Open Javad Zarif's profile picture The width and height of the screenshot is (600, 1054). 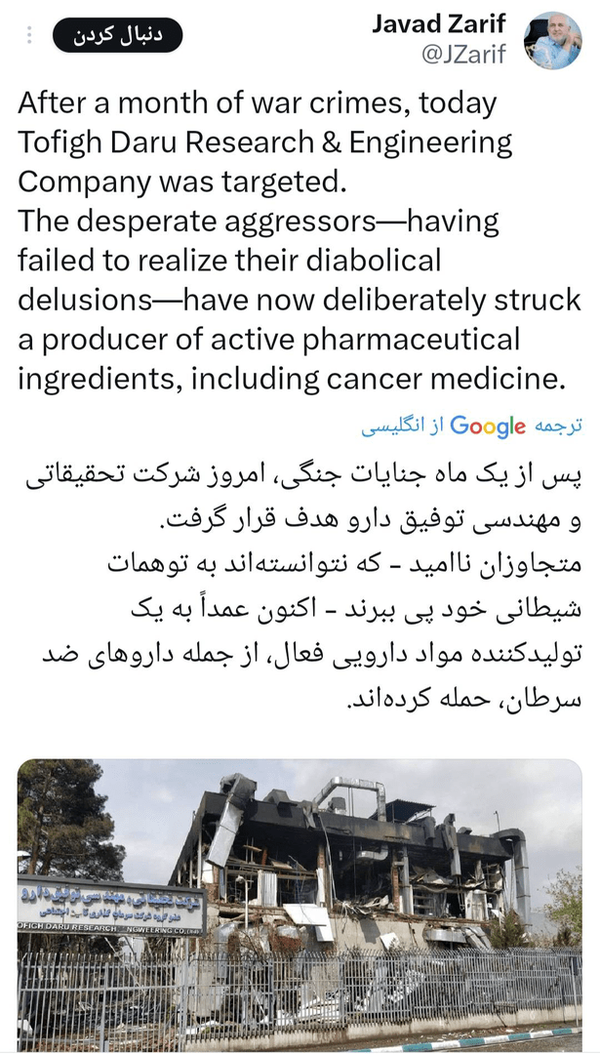click(553, 41)
